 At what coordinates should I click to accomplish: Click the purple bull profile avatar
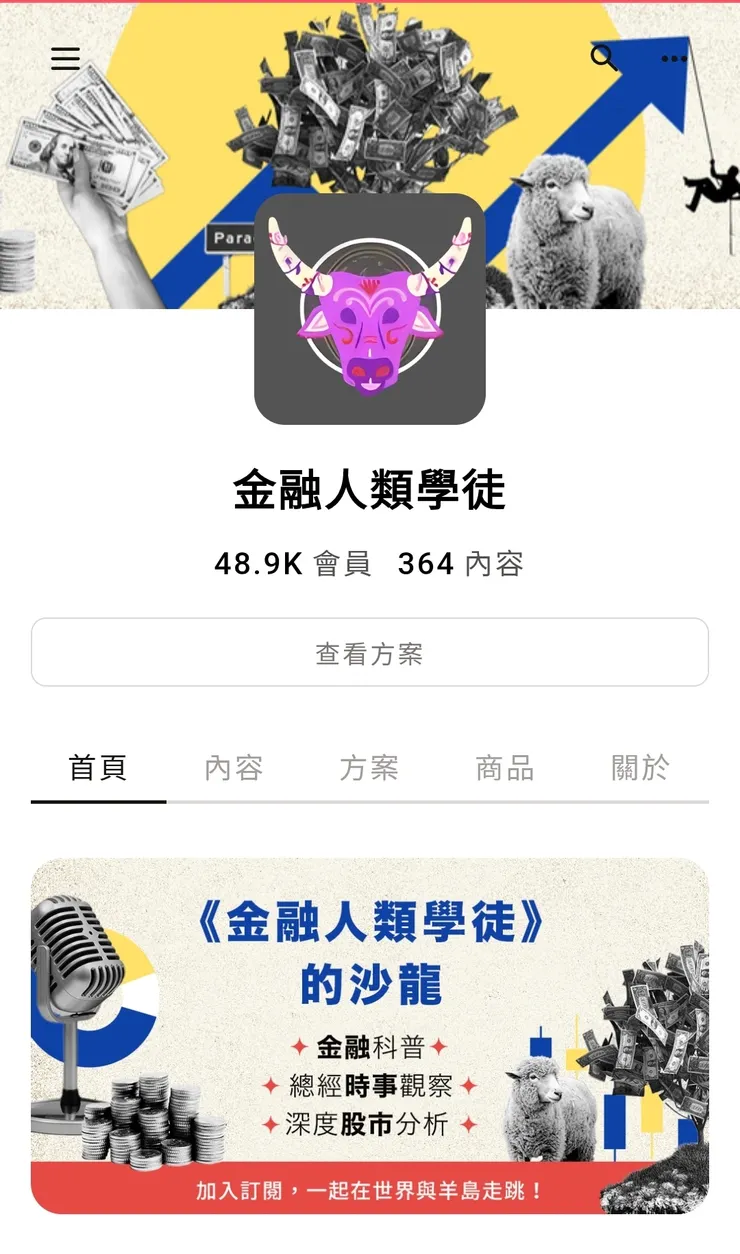(369, 312)
